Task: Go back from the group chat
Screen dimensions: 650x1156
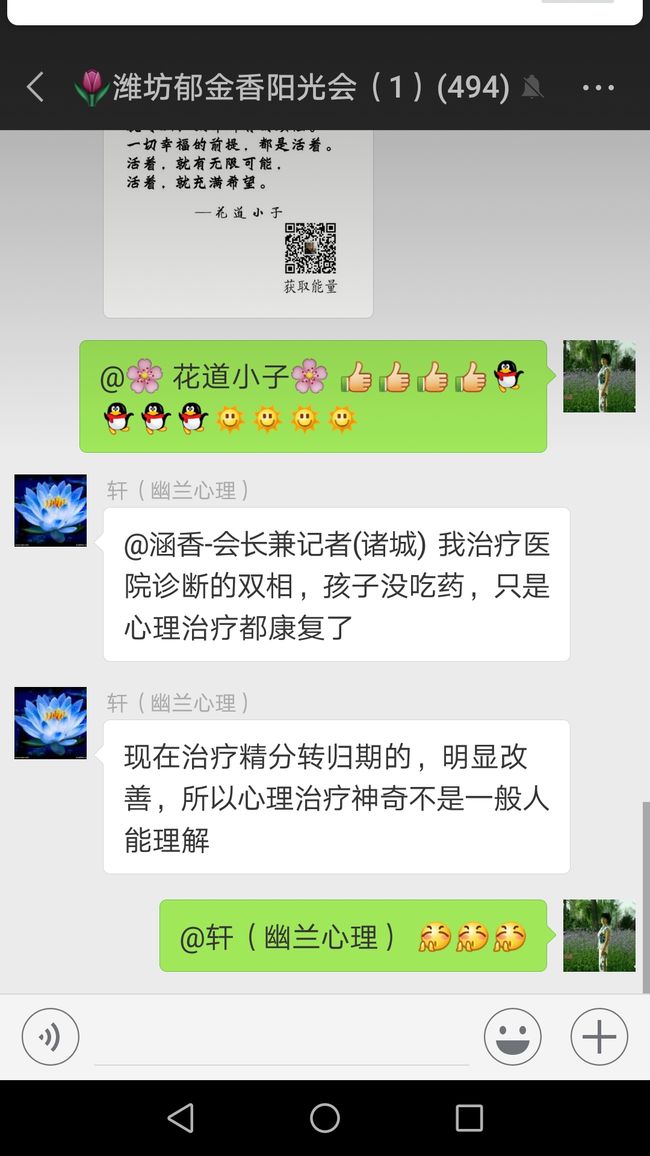Action: (35, 87)
